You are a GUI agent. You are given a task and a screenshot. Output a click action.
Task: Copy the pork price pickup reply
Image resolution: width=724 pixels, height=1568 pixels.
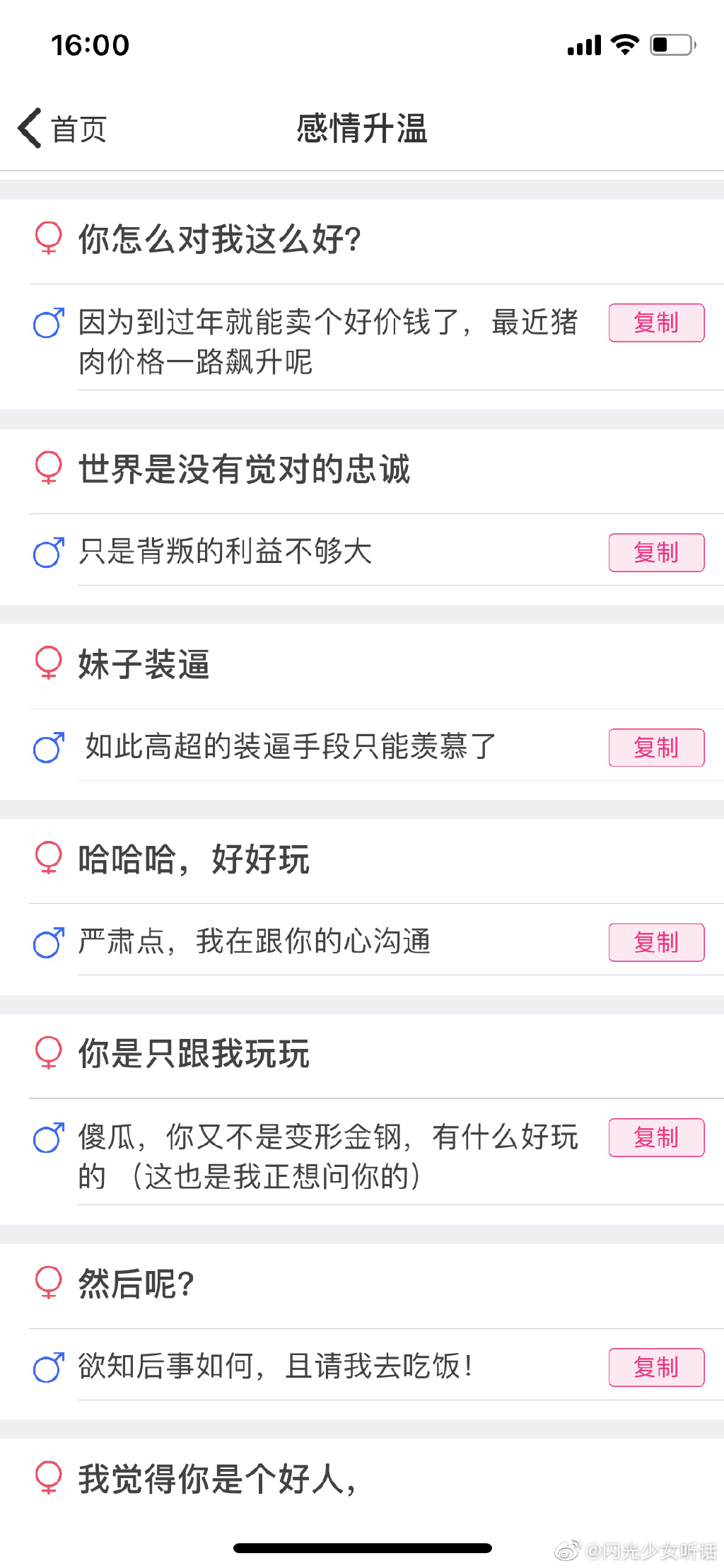coord(655,323)
